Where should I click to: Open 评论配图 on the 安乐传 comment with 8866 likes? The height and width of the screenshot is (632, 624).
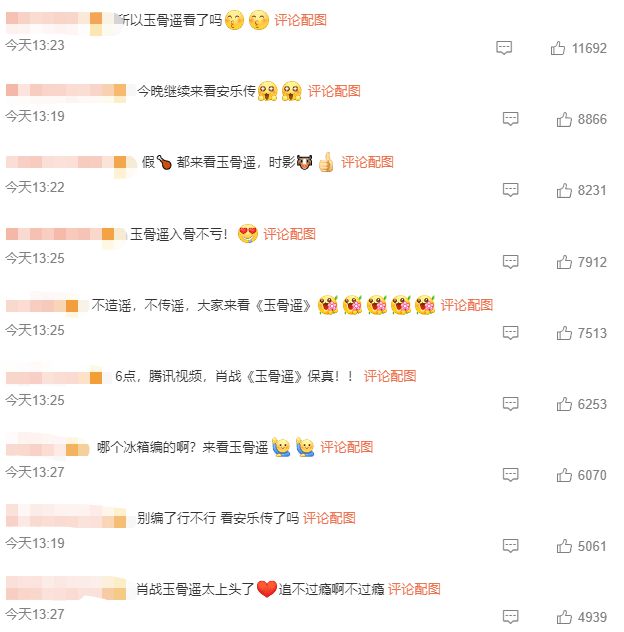coord(334,91)
